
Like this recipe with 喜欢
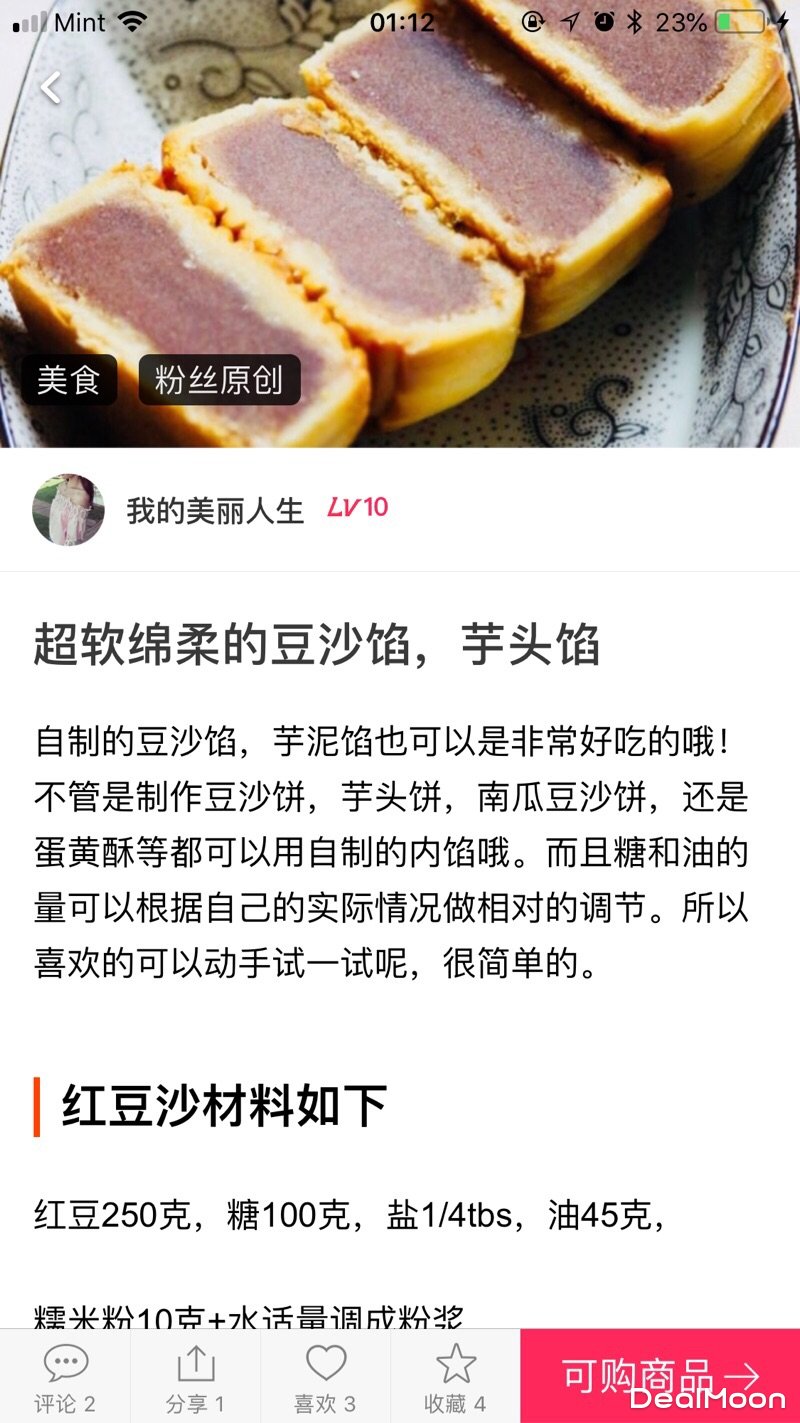[325, 1377]
